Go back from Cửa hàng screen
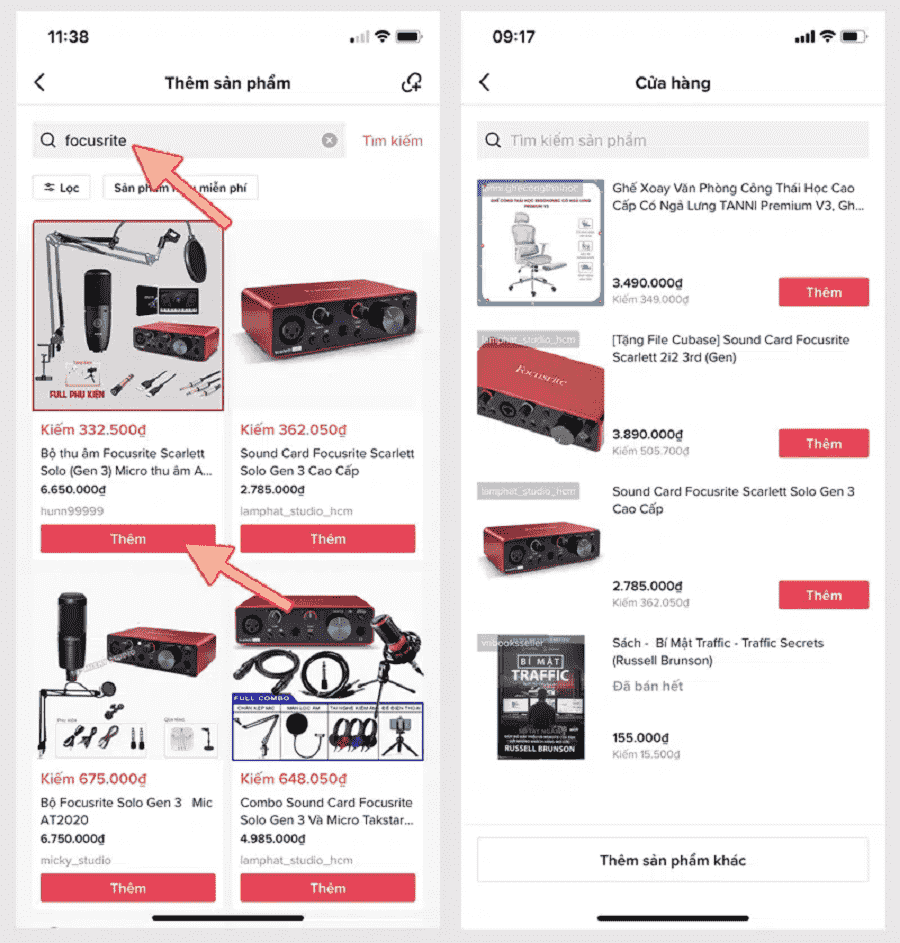The image size is (900, 943). click(485, 83)
